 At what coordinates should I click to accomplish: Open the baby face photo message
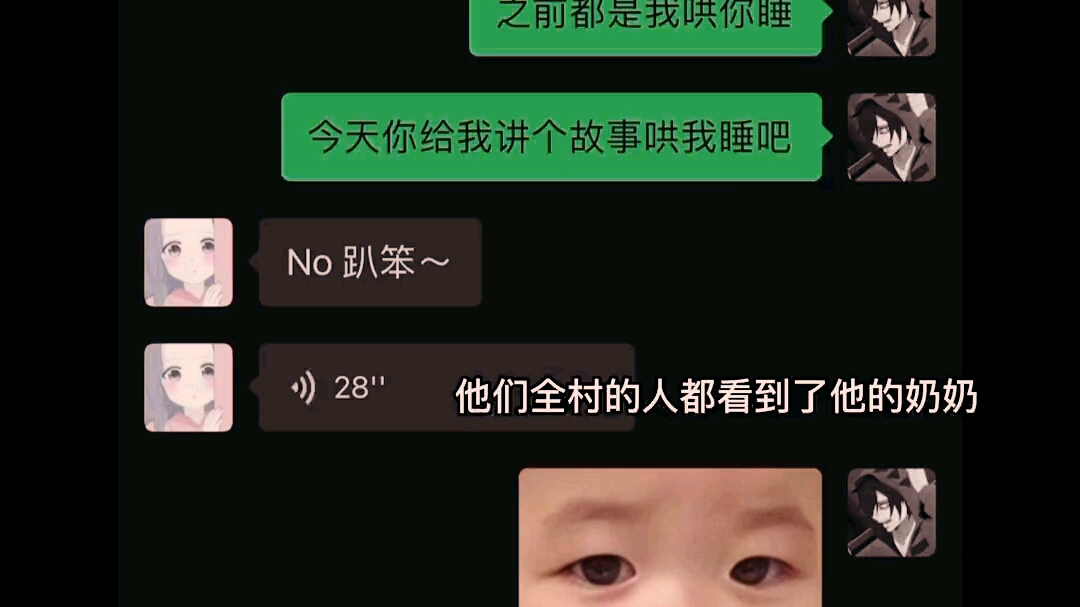670,540
